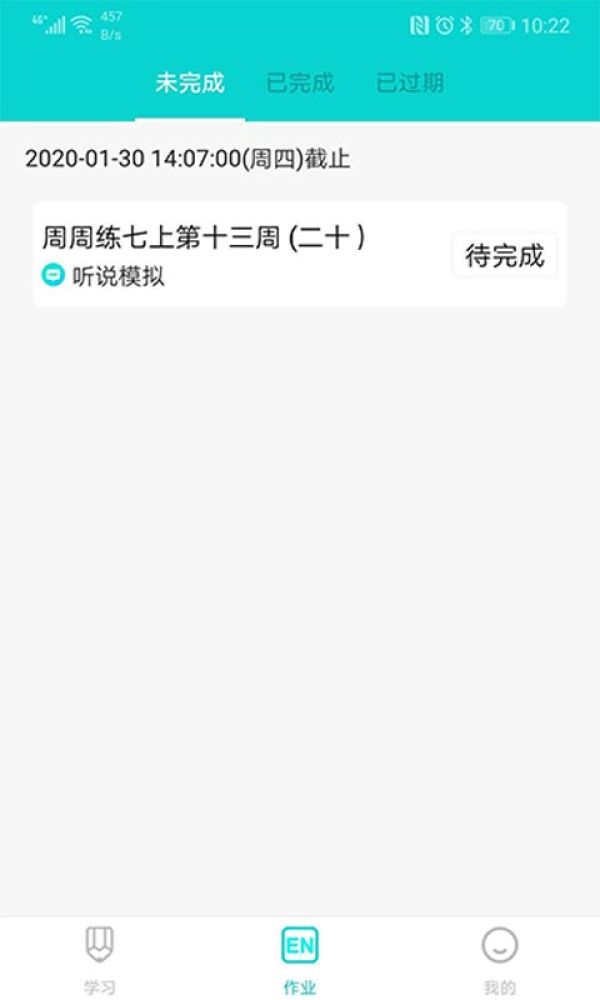The height and width of the screenshot is (1000, 600).
Task: Select the 作业 bottom tab
Action: 300,960
